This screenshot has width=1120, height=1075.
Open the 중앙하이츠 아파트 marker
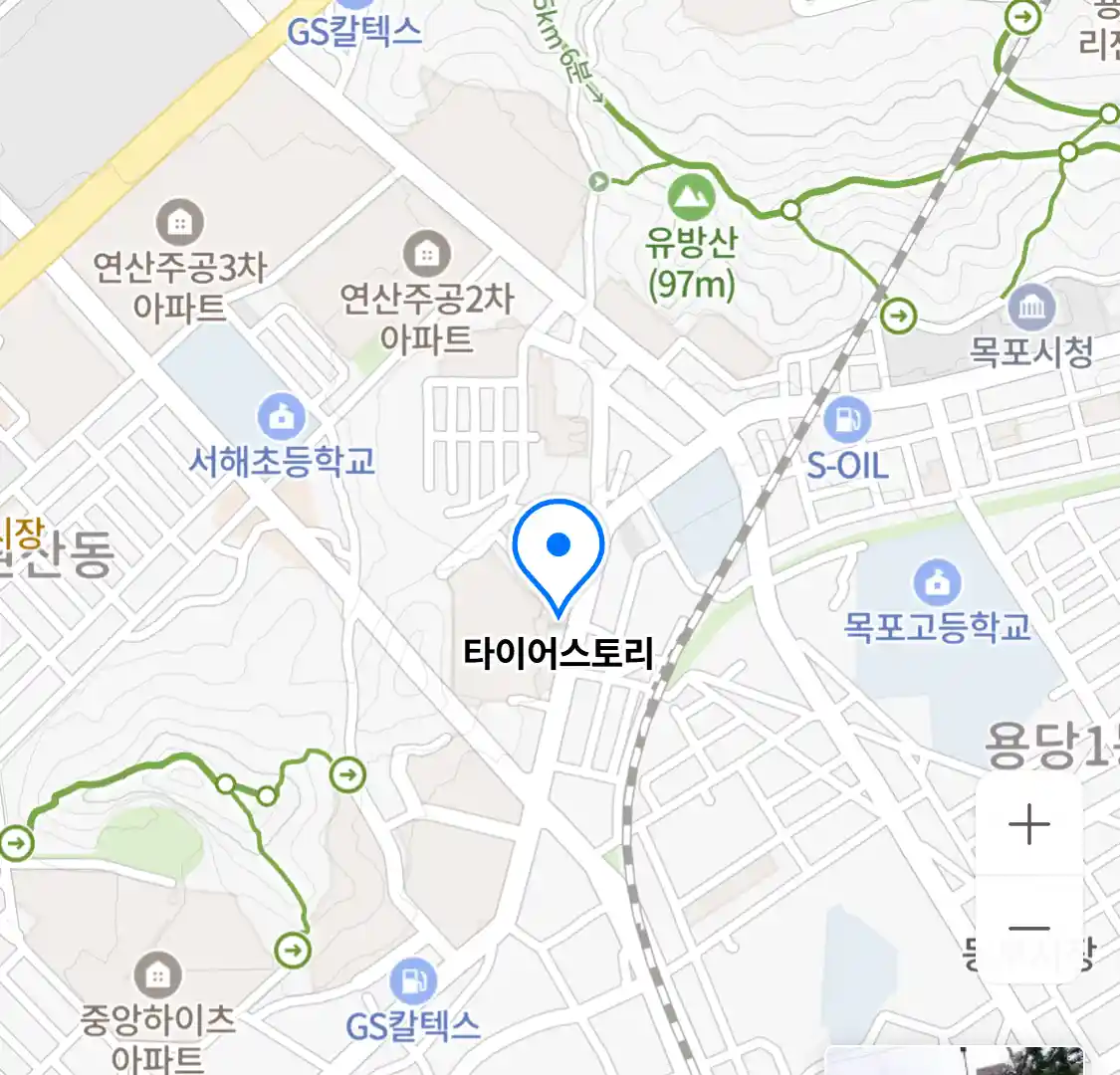pos(157,975)
